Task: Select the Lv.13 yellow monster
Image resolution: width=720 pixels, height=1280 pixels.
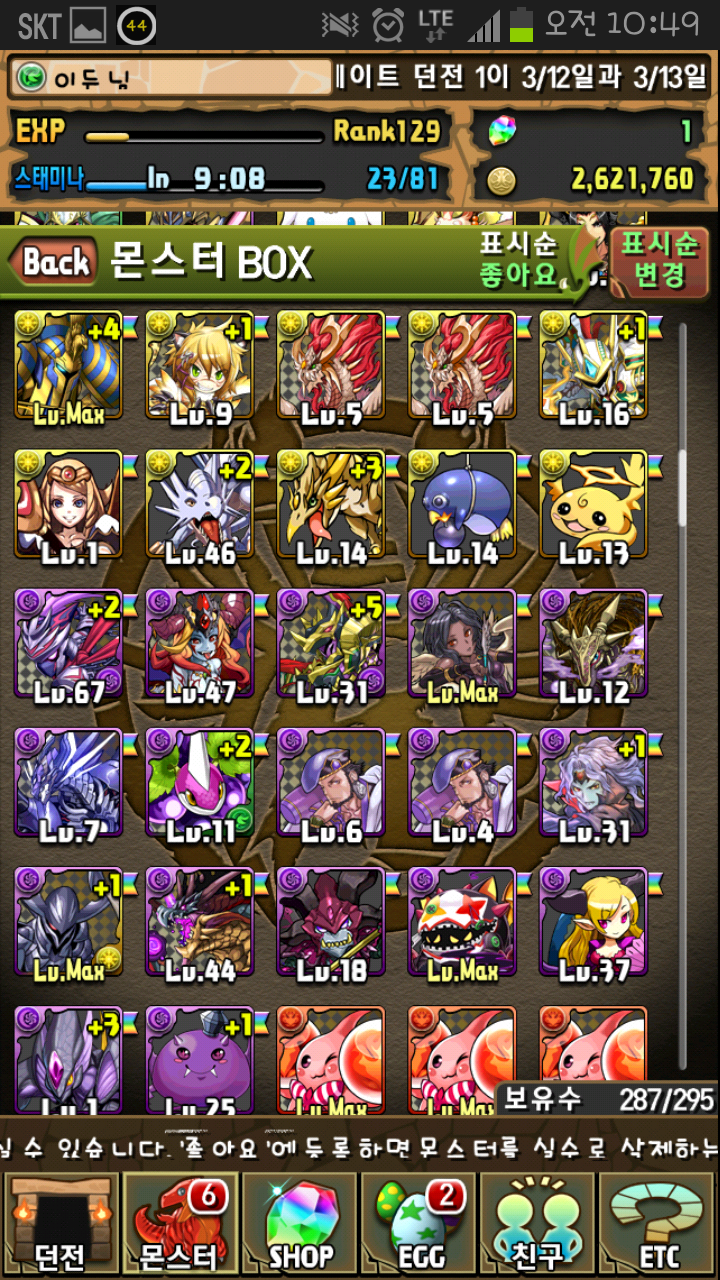Action: click(593, 504)
